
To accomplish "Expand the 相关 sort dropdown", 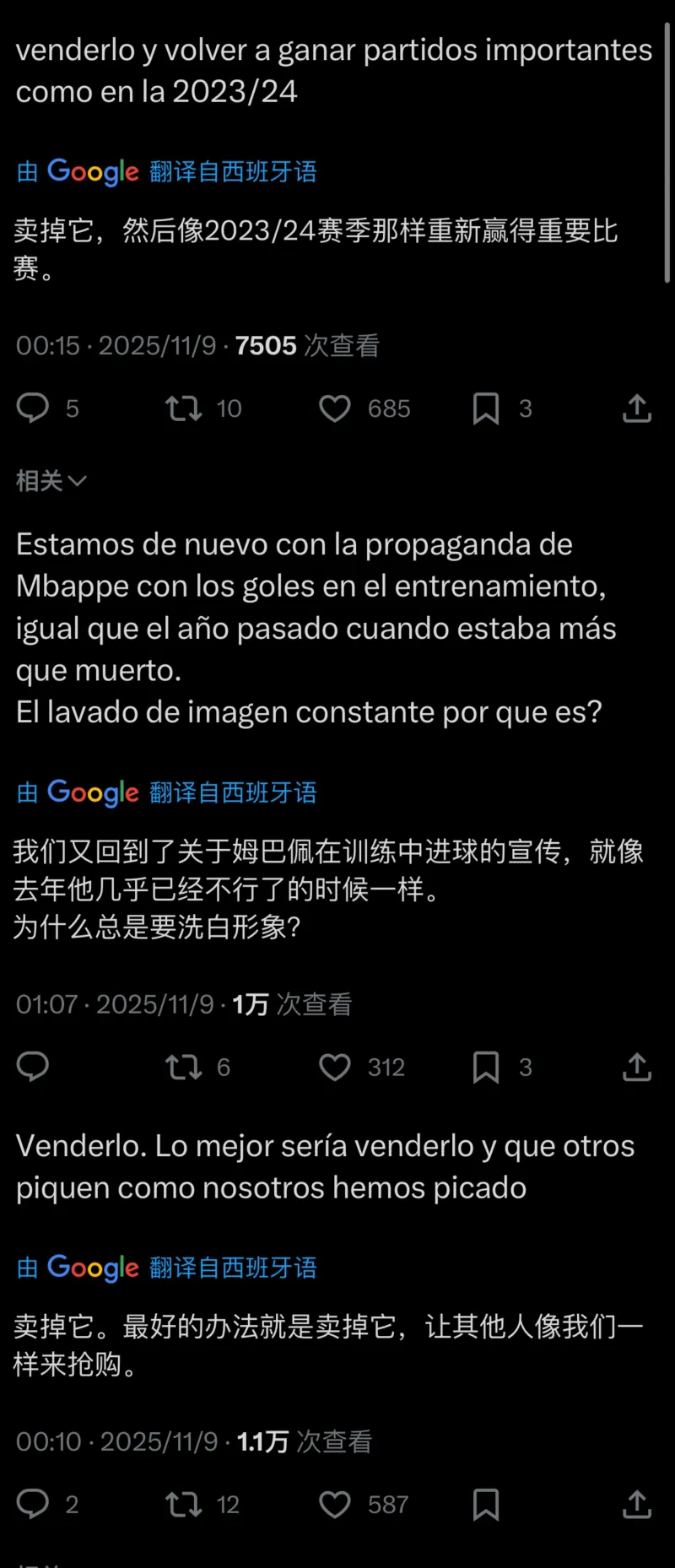I will [51, 481].
